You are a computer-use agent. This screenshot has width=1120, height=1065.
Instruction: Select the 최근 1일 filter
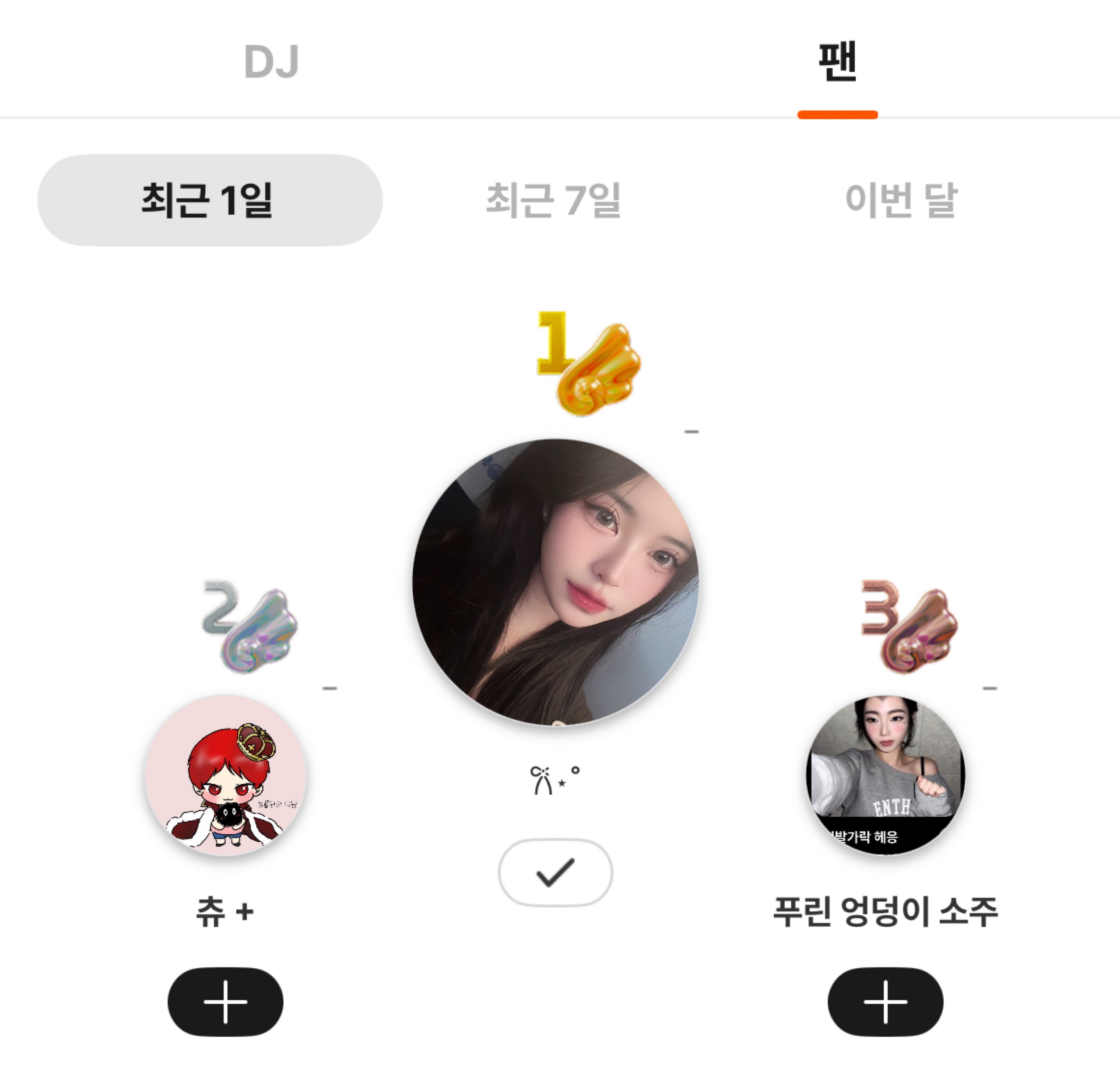(x=210, y=200)
